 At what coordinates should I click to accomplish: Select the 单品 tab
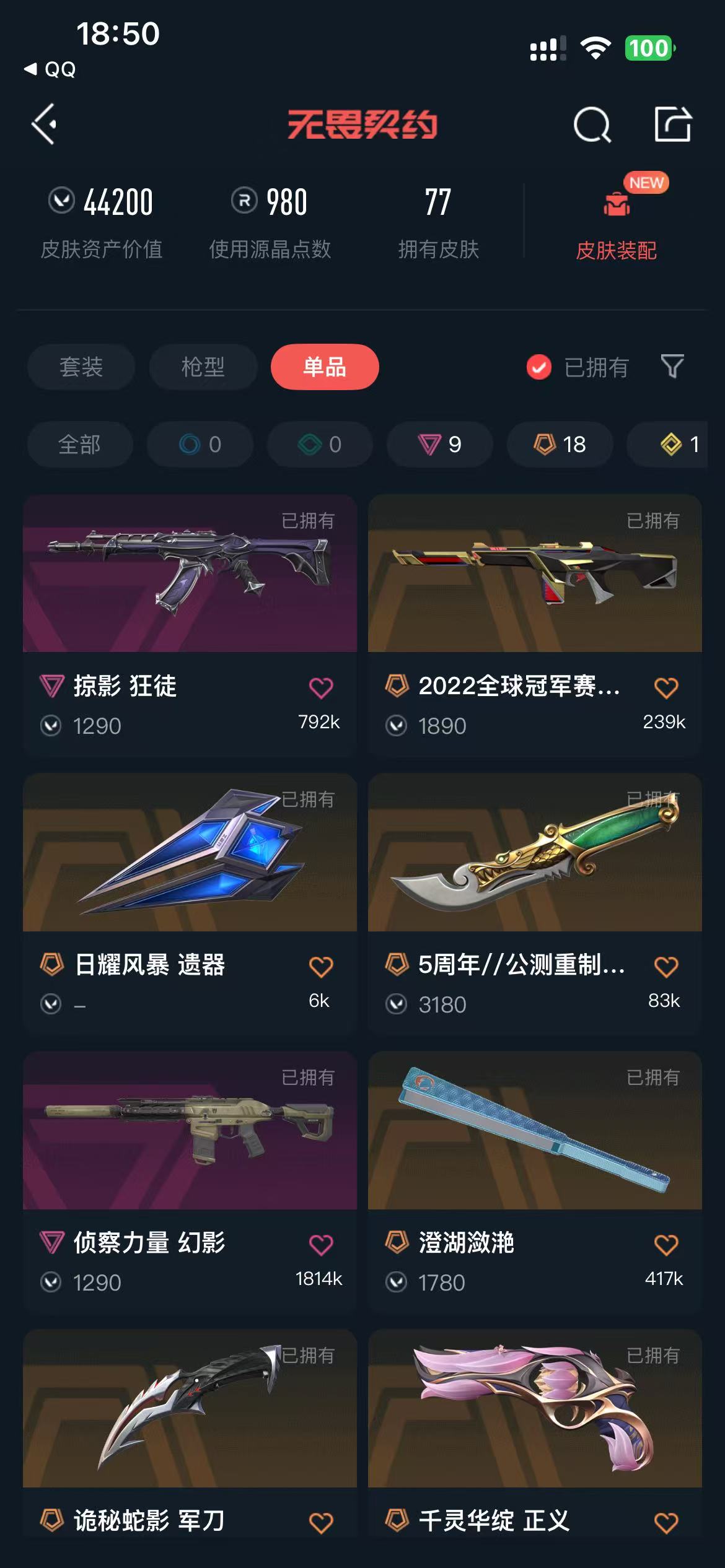(x=324, y=367)
